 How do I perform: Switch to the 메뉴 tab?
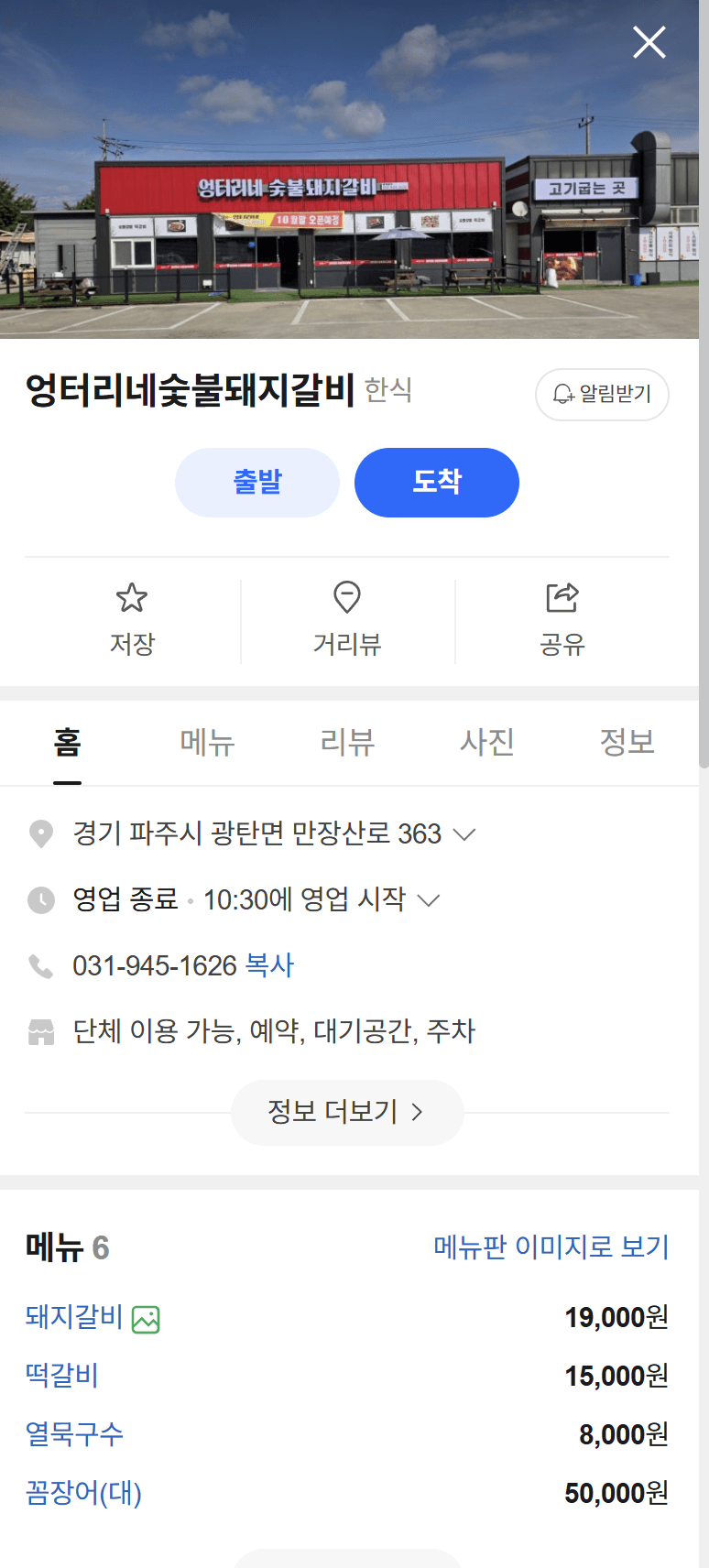pos(206,743)
